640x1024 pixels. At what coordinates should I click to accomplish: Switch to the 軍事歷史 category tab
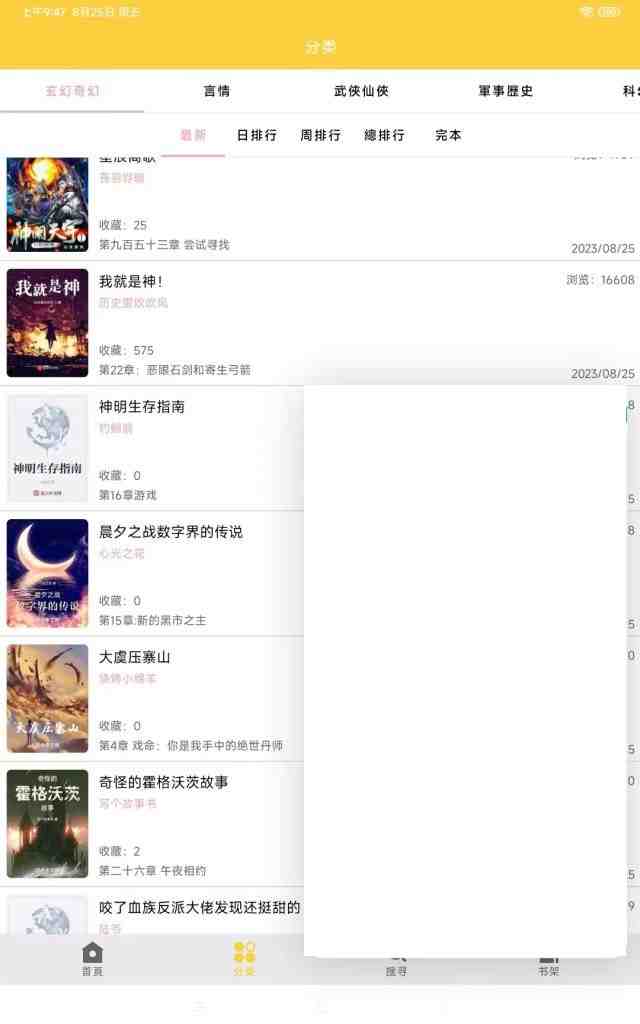click(x=505, y=91)
